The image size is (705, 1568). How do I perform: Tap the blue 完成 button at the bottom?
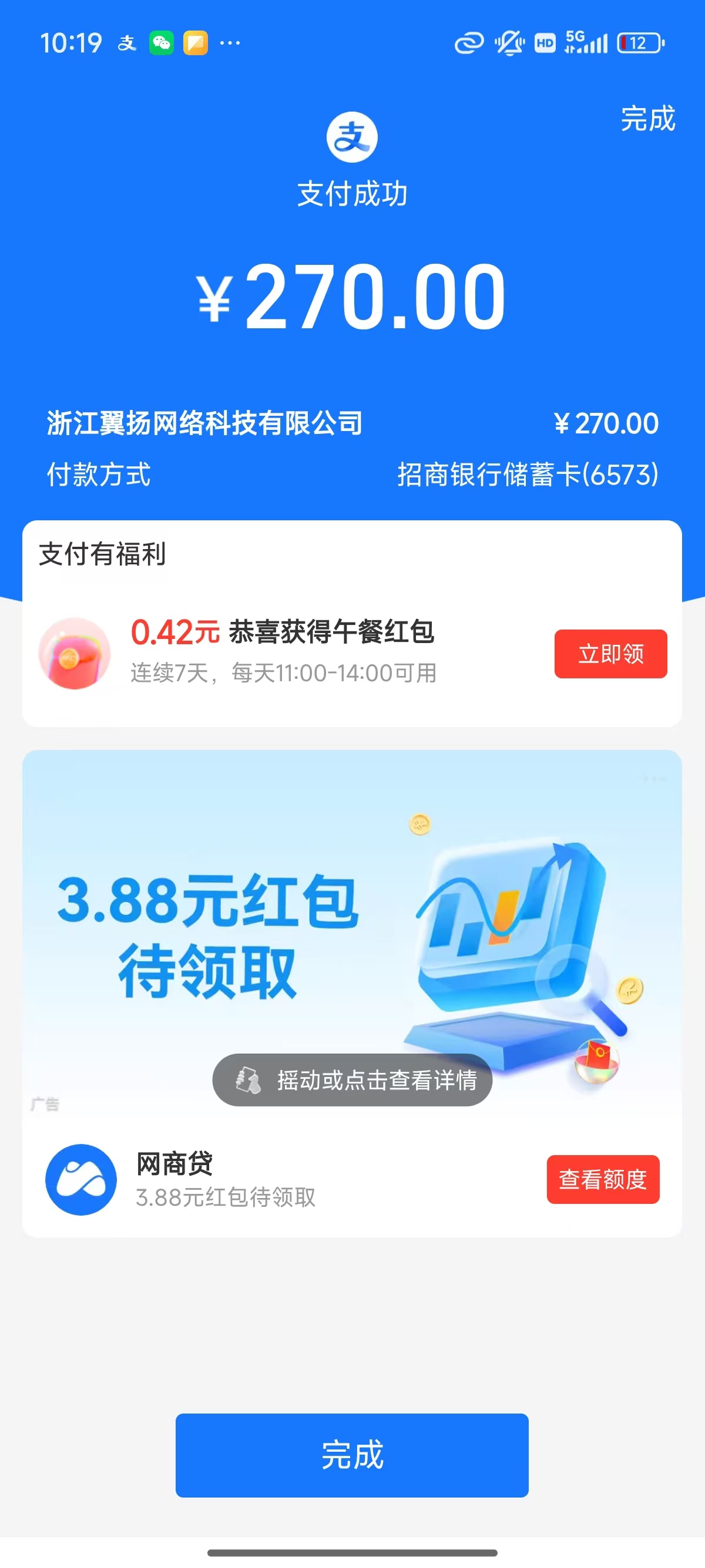[352, 1455]
